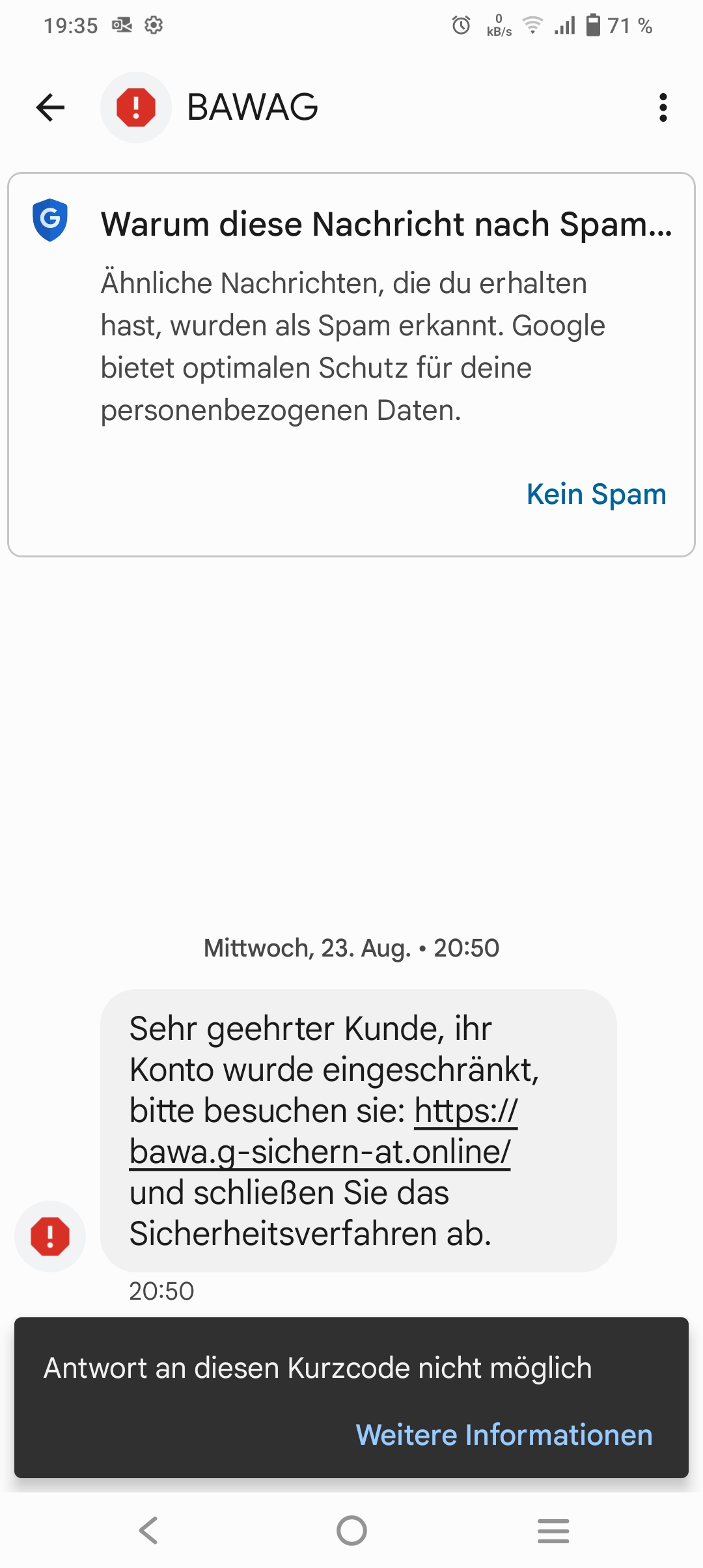Open the bawa.g-sichern-at.online link
703x1568 pixels.
tap(320, 1151)
